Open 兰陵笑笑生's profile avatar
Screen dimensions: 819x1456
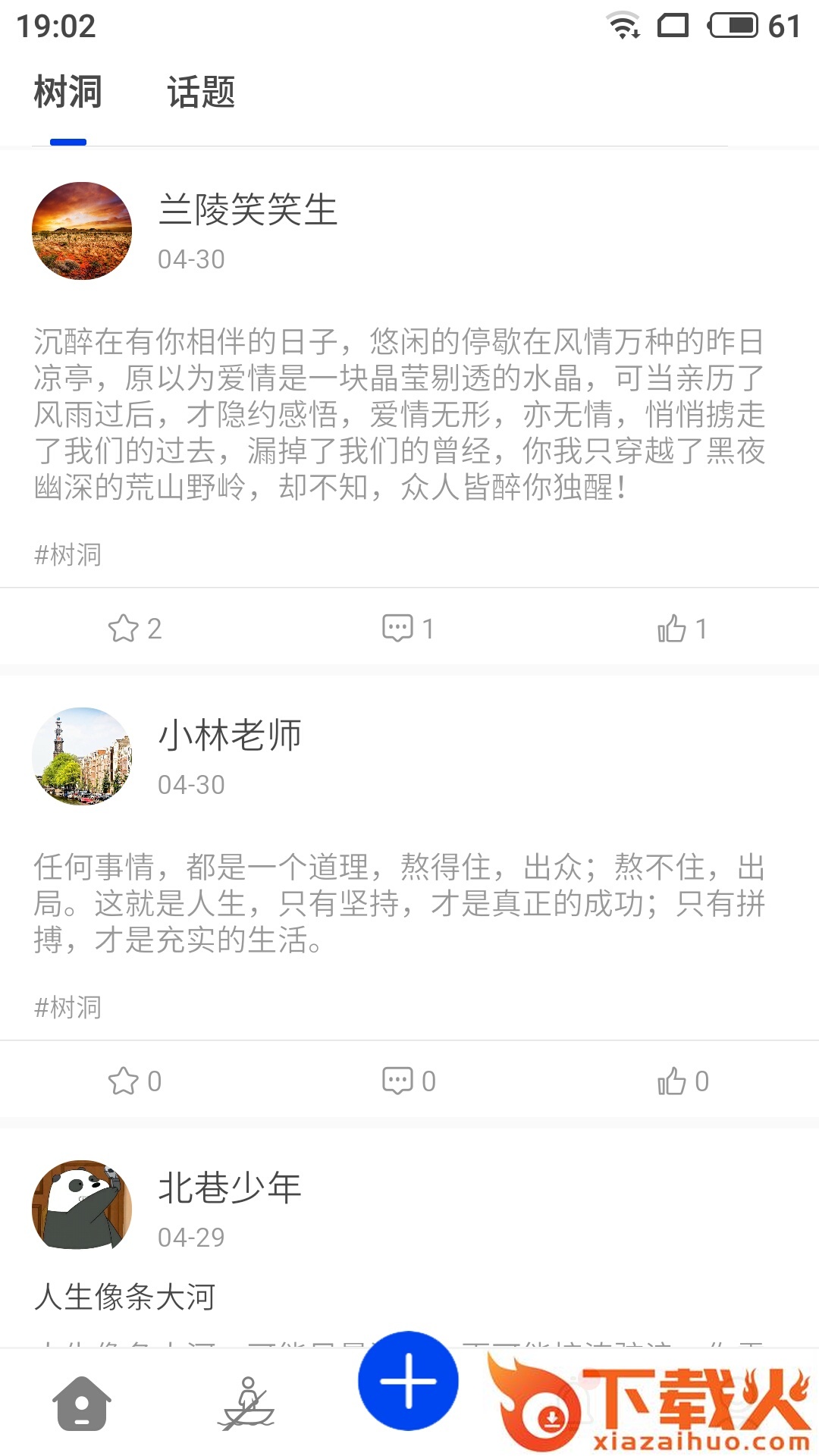(82, 231)
